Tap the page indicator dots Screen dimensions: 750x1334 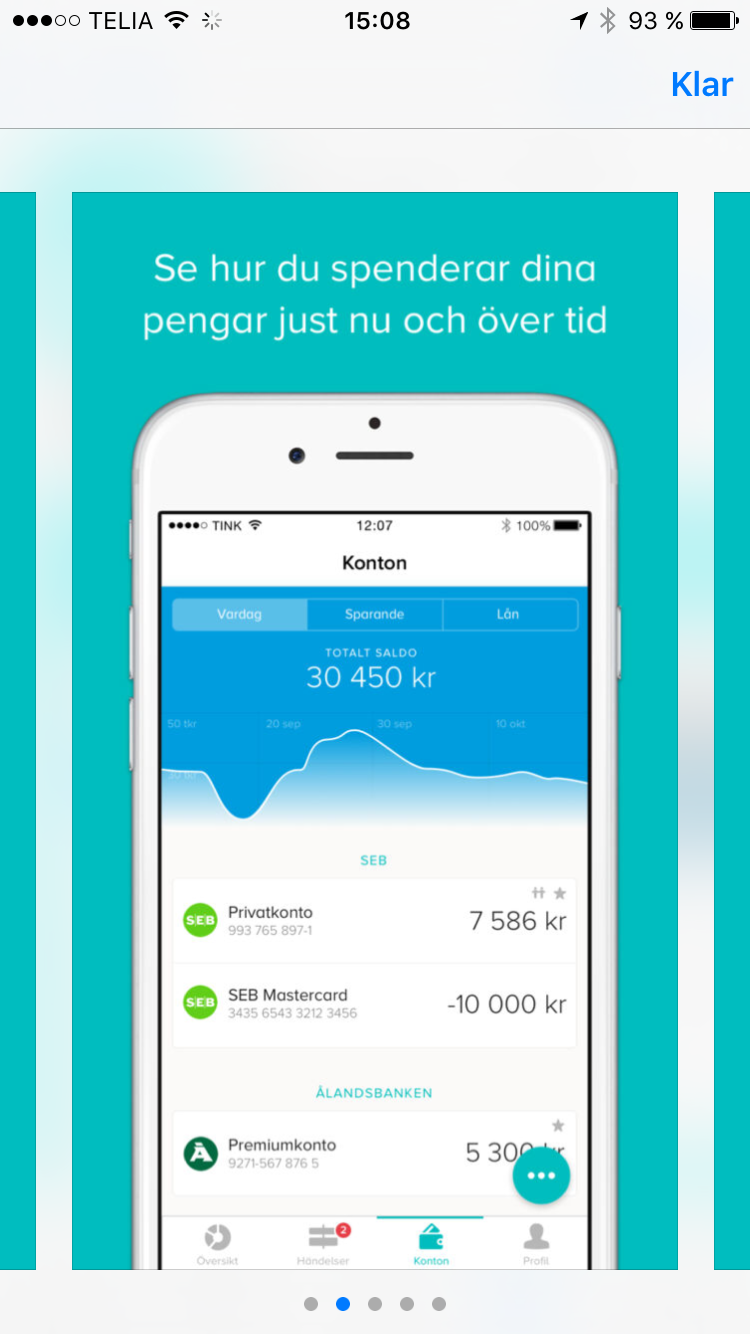tap(375, 1304)
